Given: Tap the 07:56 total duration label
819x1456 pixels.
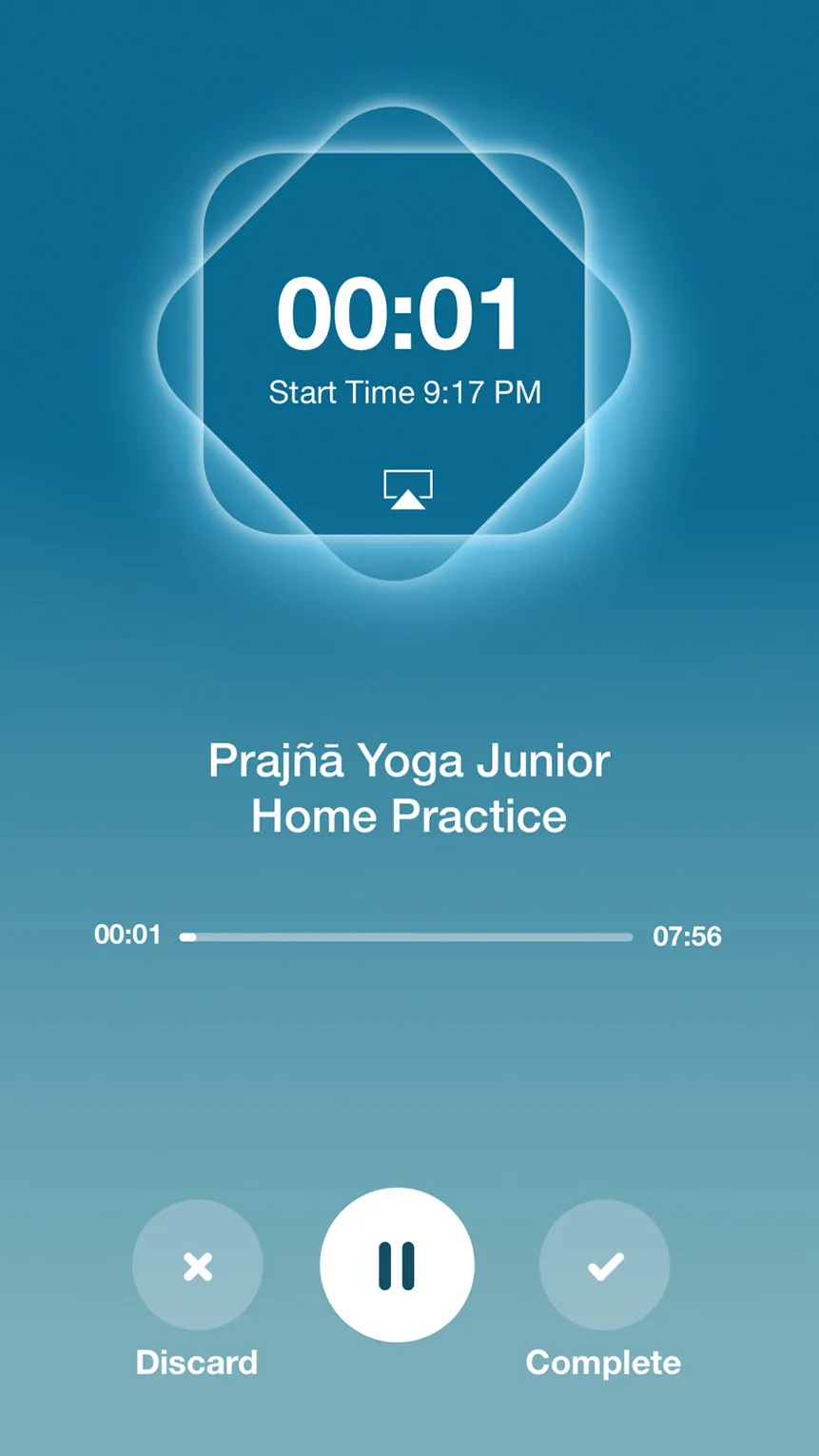Looking at the screenshot, I should (x=687, y=936).
